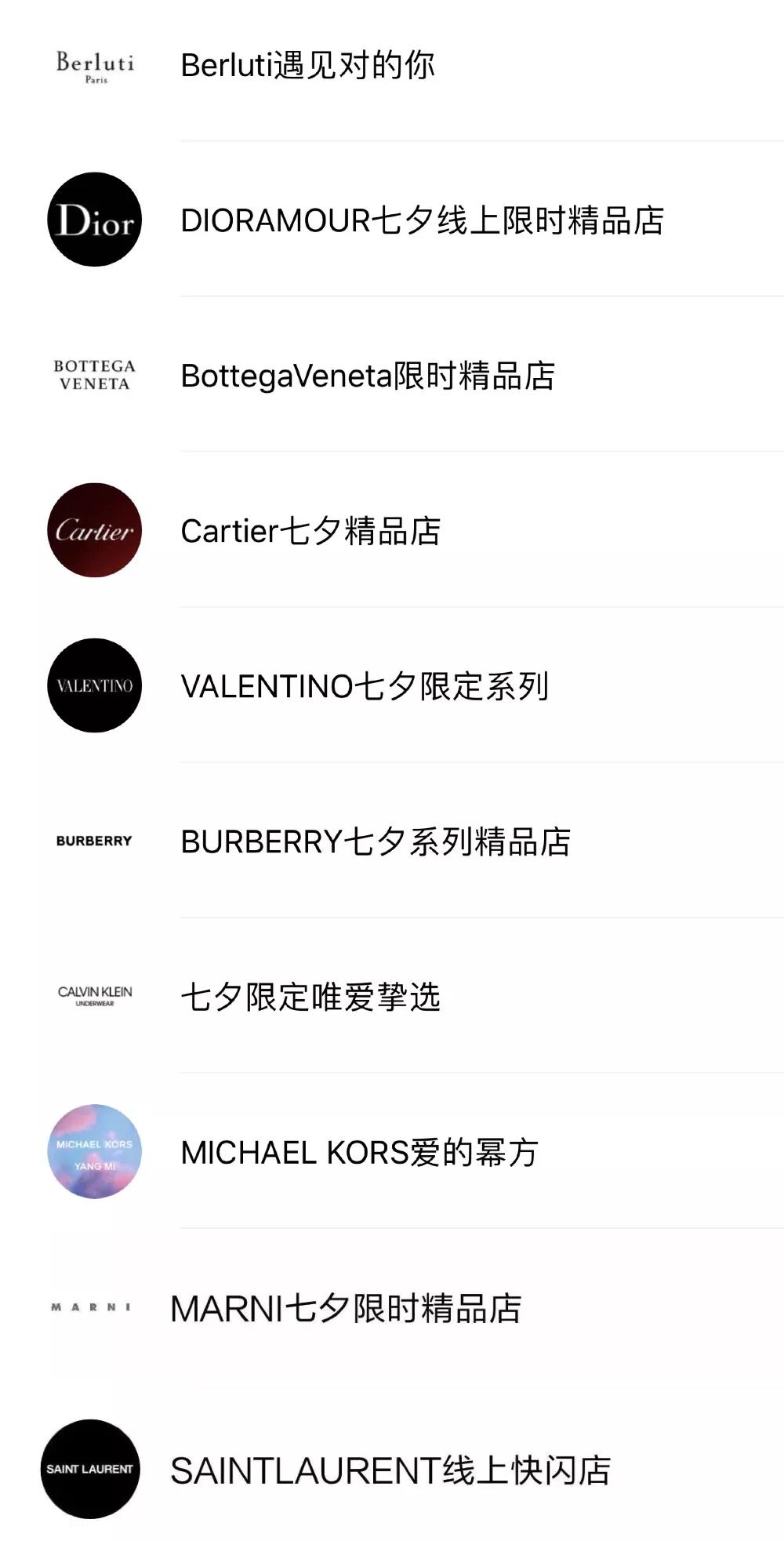Image resolution: width=784 pixels, height=1541 pixels.
Task: Open Cartier七夕精品店 entry
Action: click(312, 532)
